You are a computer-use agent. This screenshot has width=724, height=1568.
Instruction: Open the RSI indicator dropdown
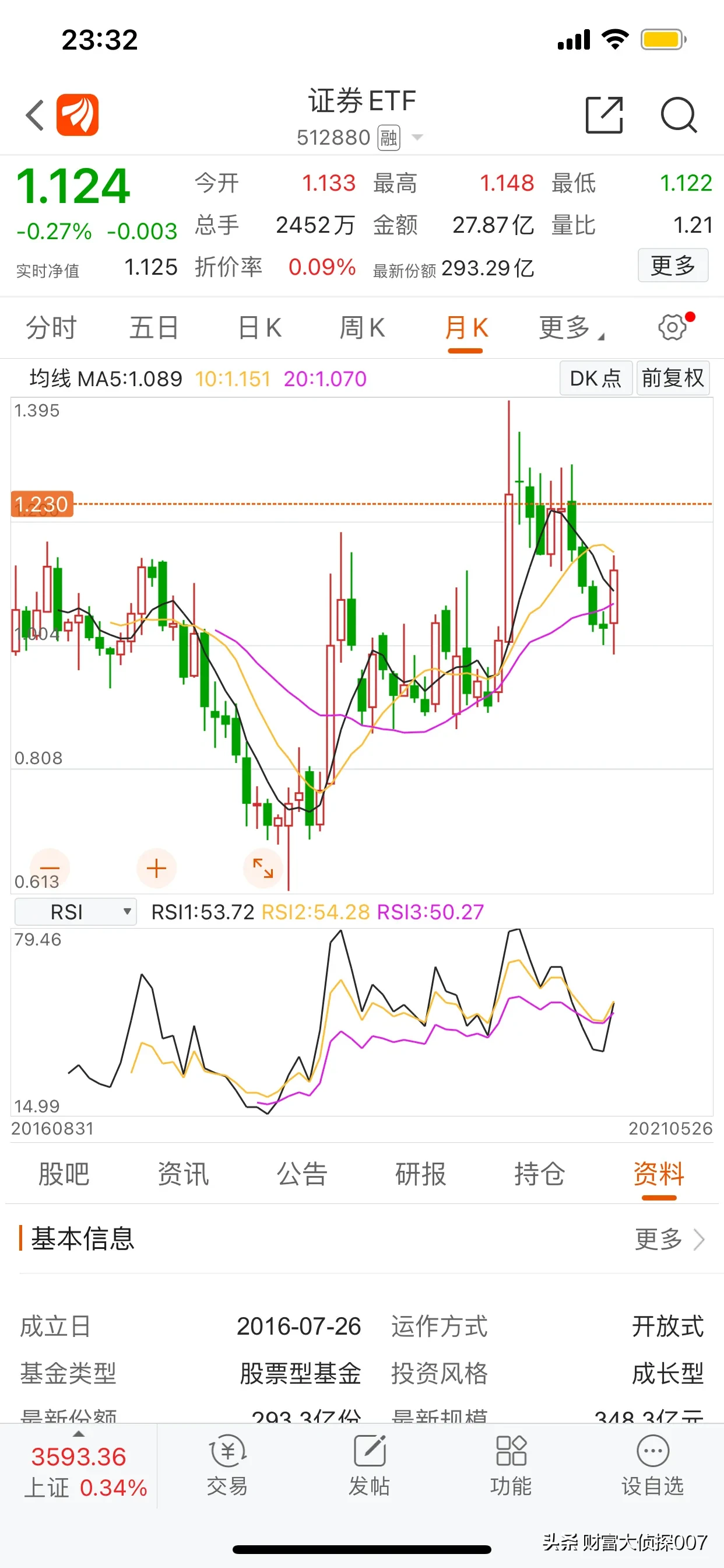(75, 912)
